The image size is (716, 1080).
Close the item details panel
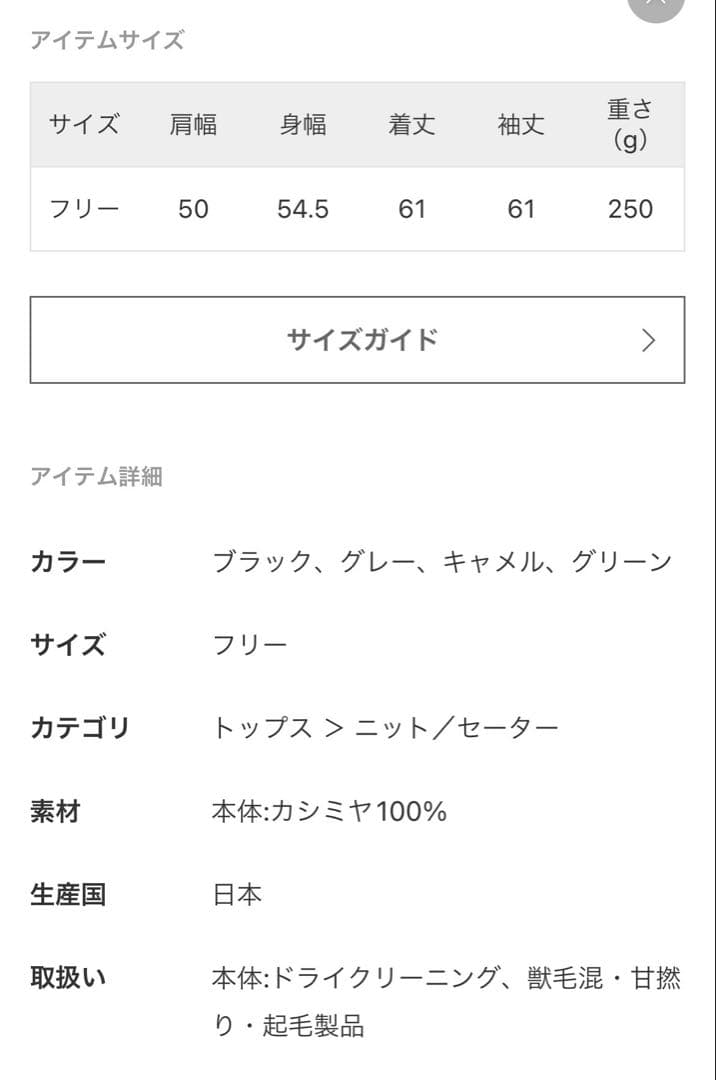pyautogui.click(x=656, y=5)
